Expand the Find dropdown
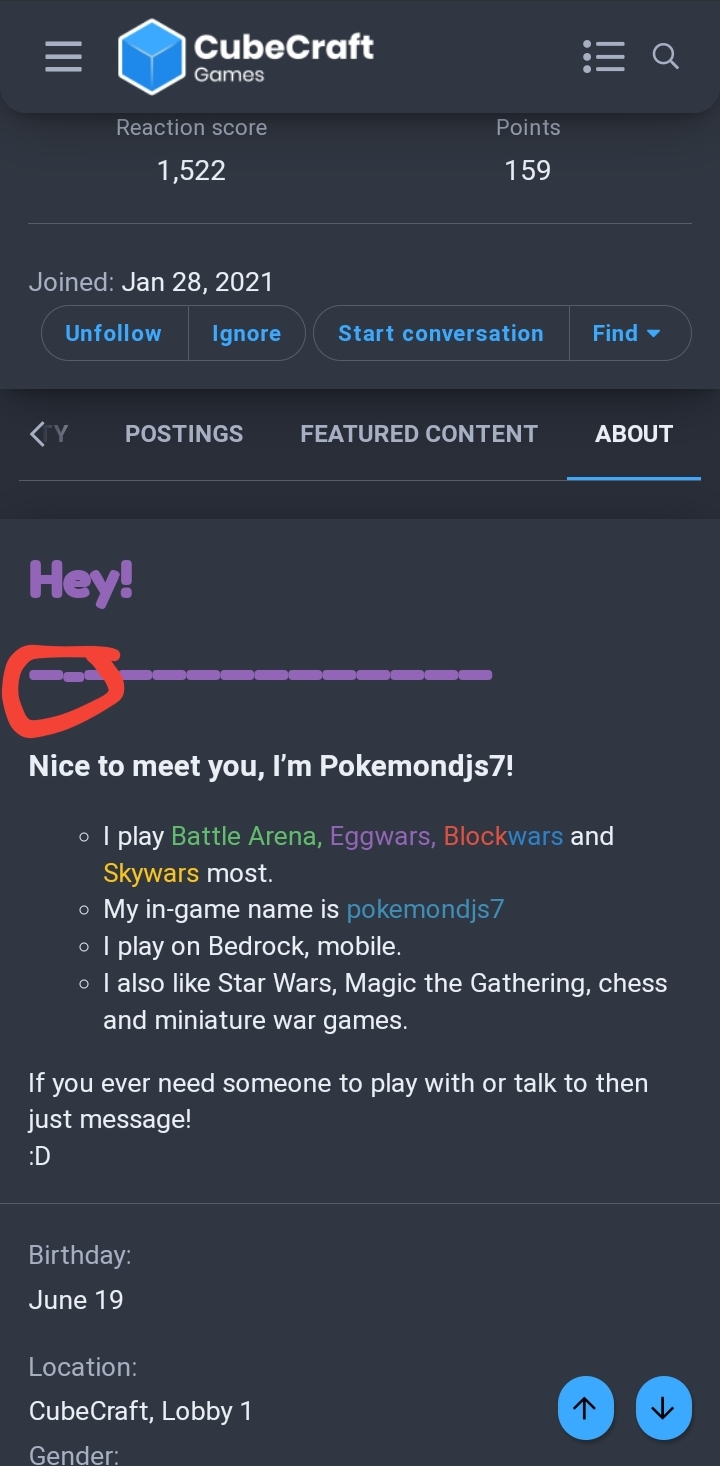 pyautogui.click(x=628, y=333)
